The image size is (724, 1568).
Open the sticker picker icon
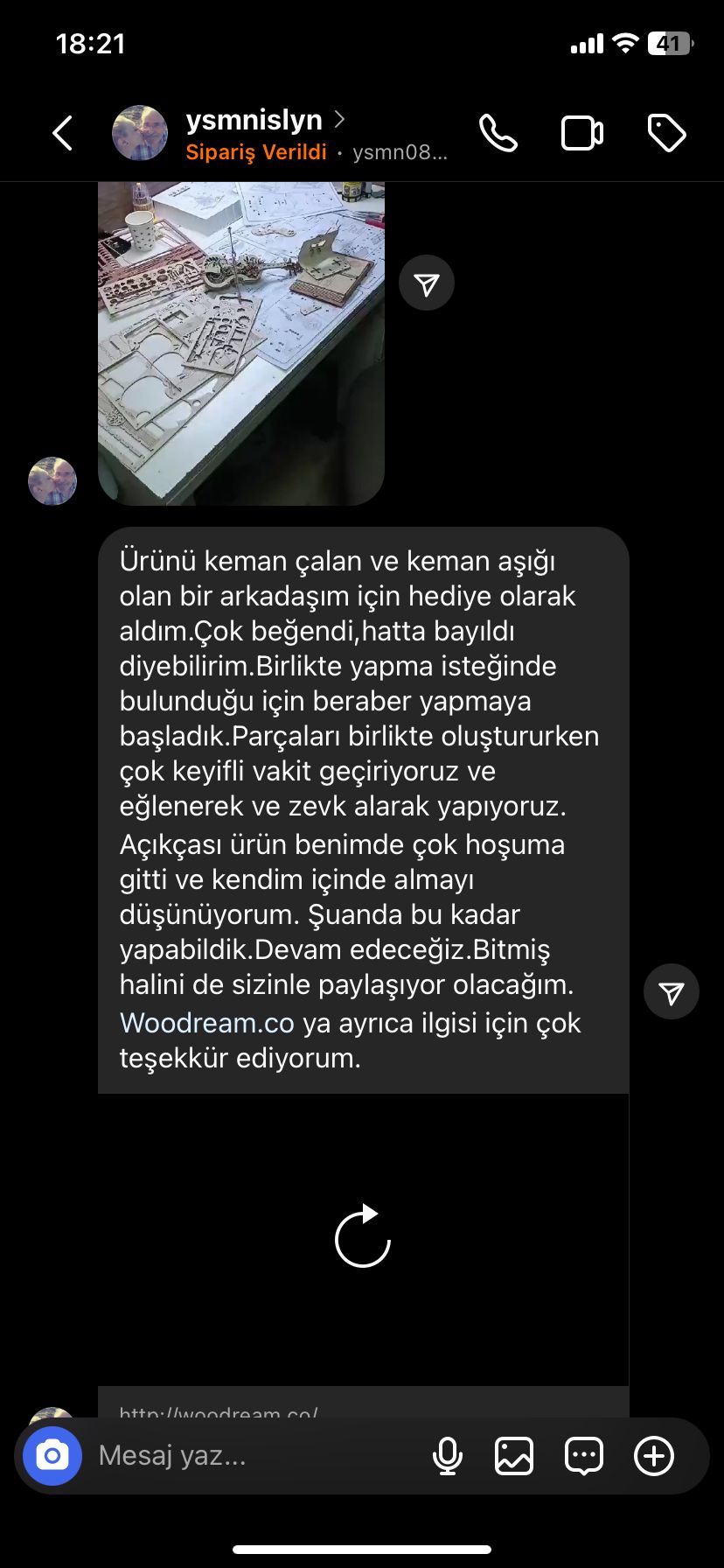click(582, 1455)
